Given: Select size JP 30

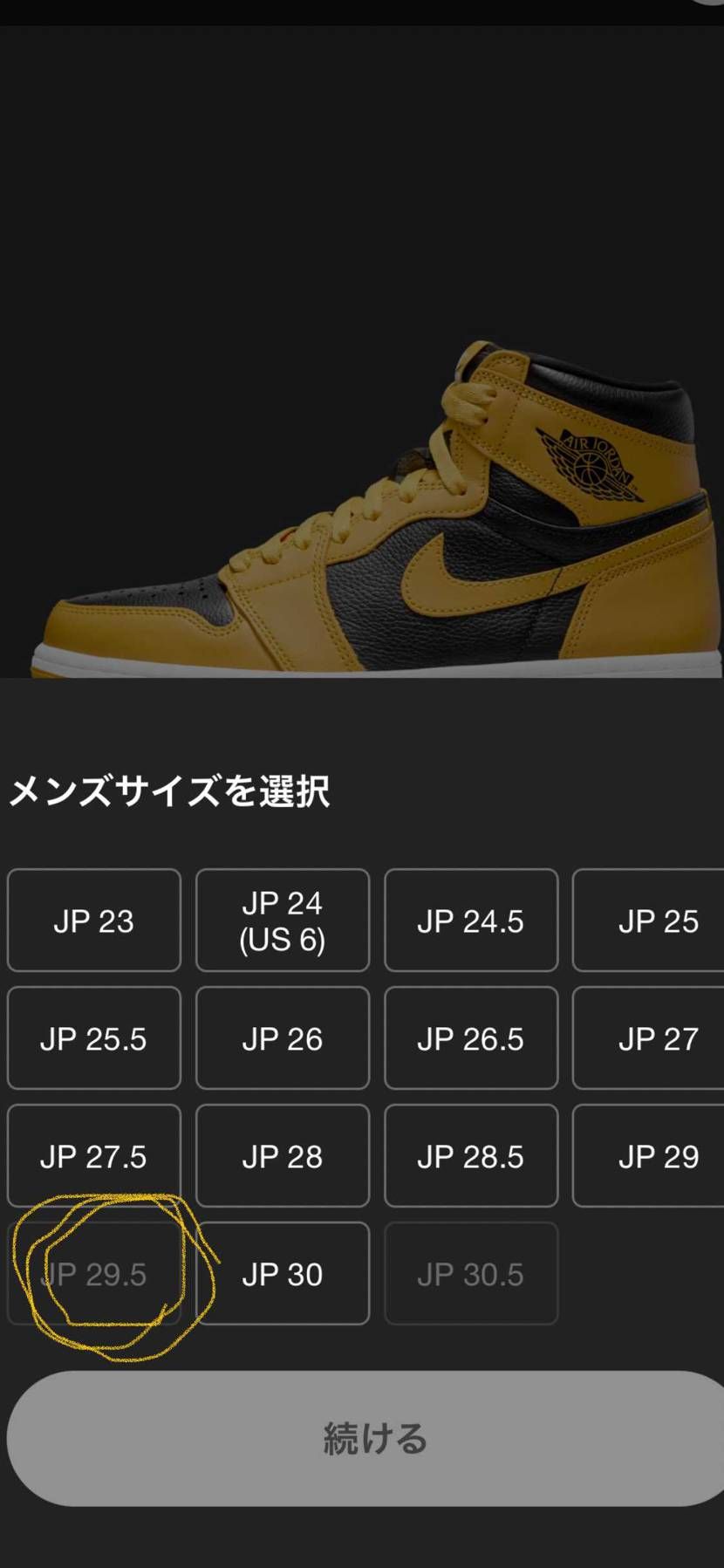Looking at the screenshot, I should click(x=283, y=1274).
